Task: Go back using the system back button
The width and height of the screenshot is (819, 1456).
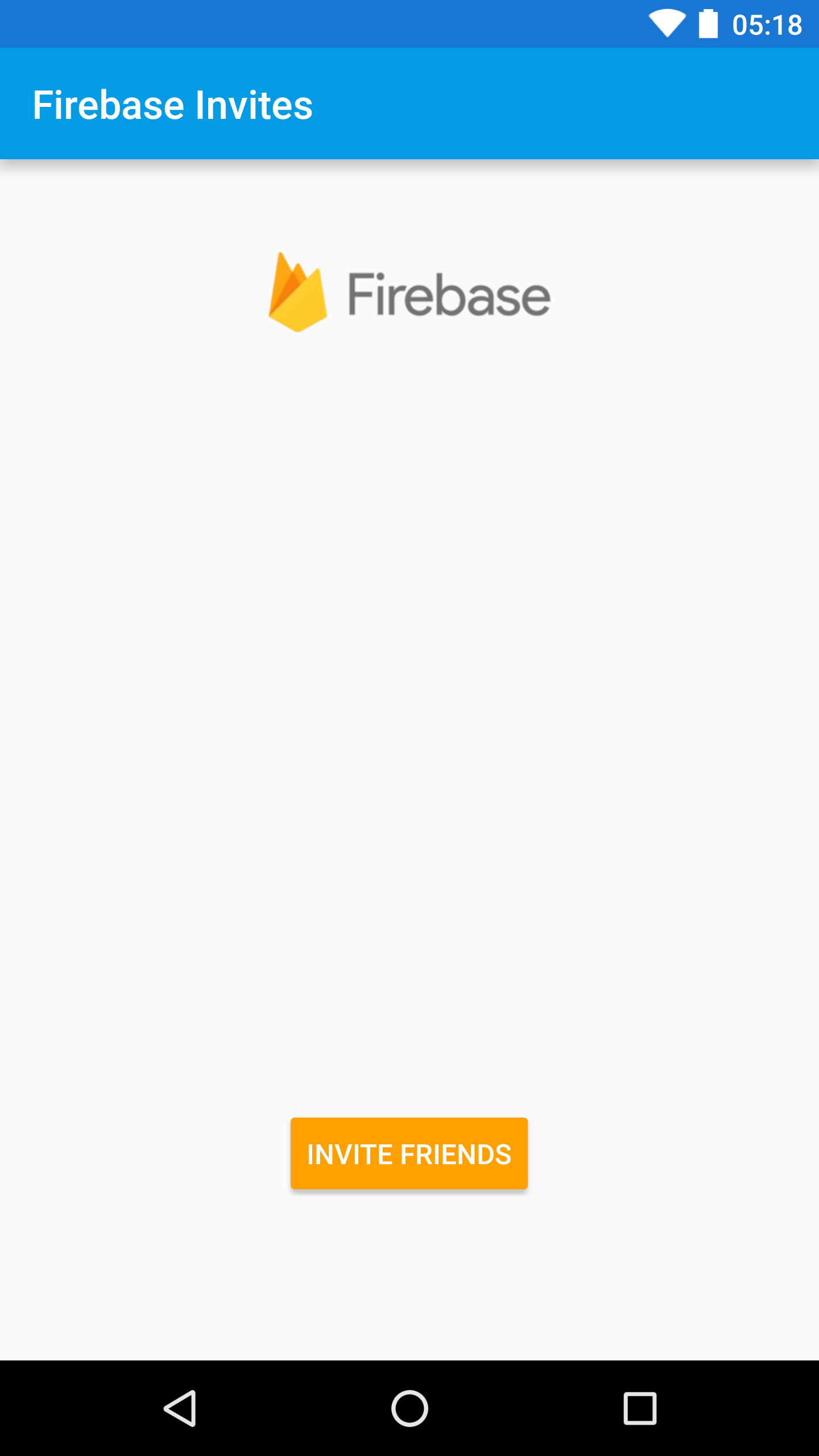Action: tap(180, 1408)
